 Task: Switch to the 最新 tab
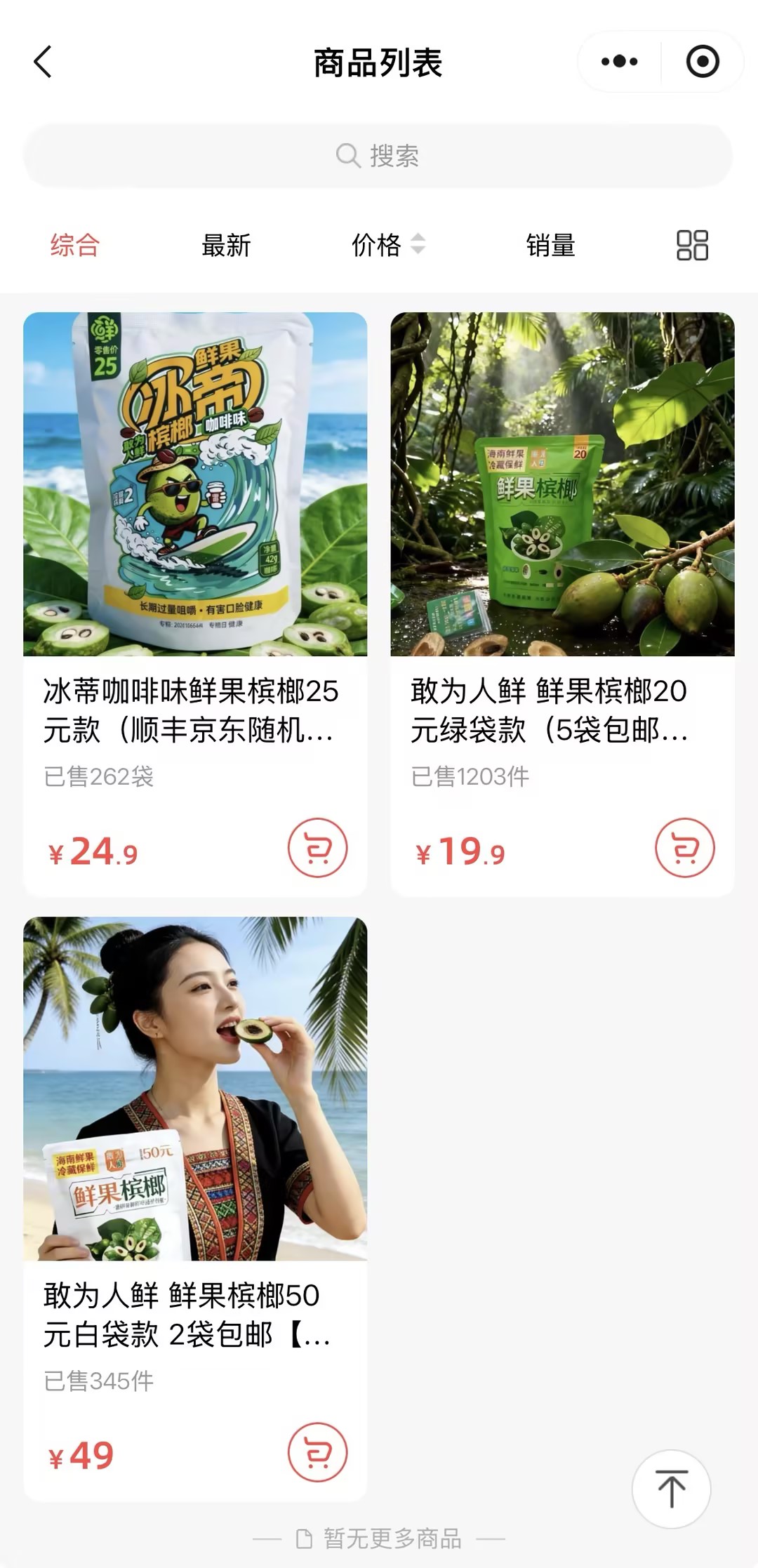[226, 246]
